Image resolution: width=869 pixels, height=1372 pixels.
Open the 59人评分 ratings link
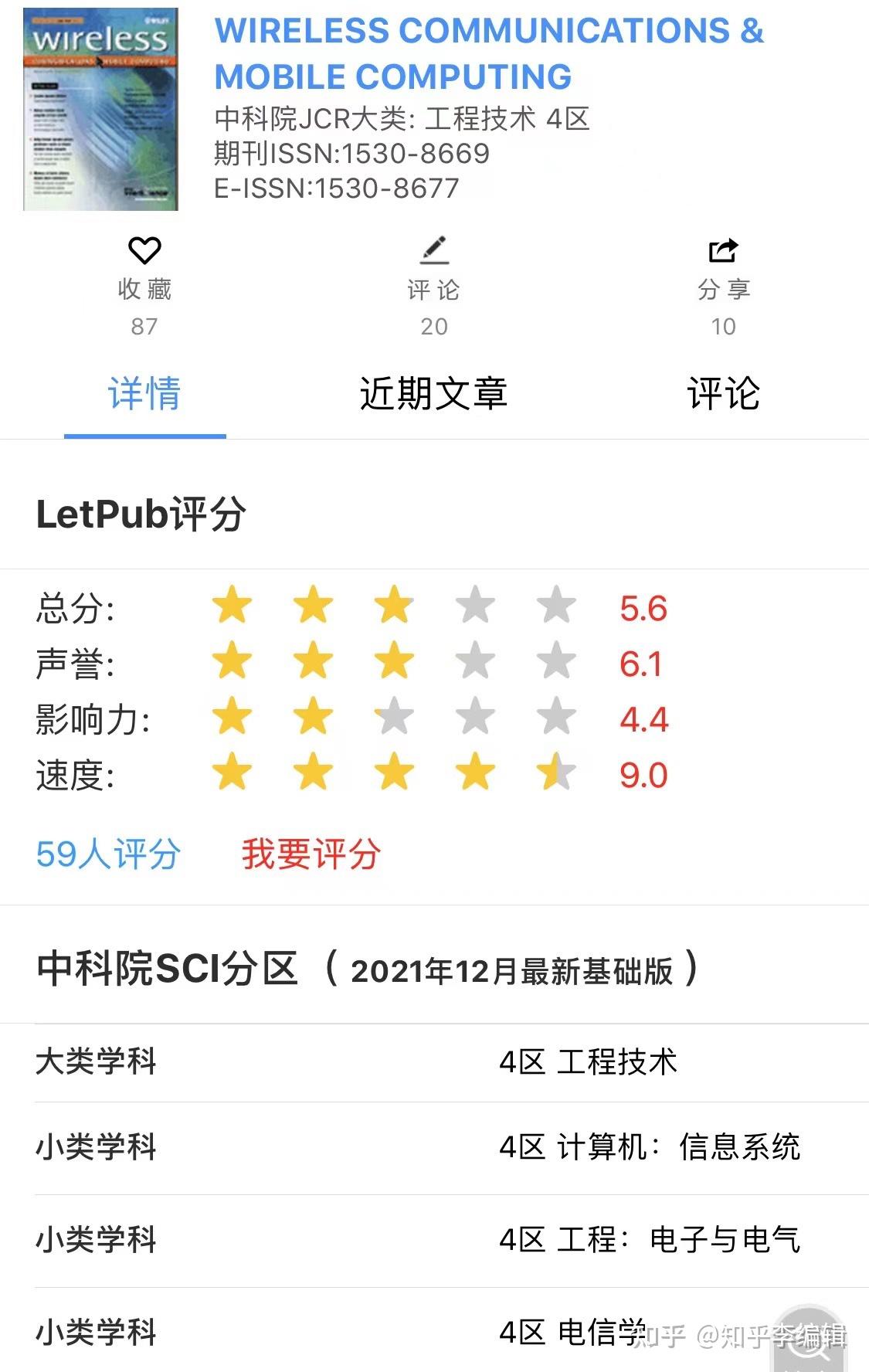(108, 854)
